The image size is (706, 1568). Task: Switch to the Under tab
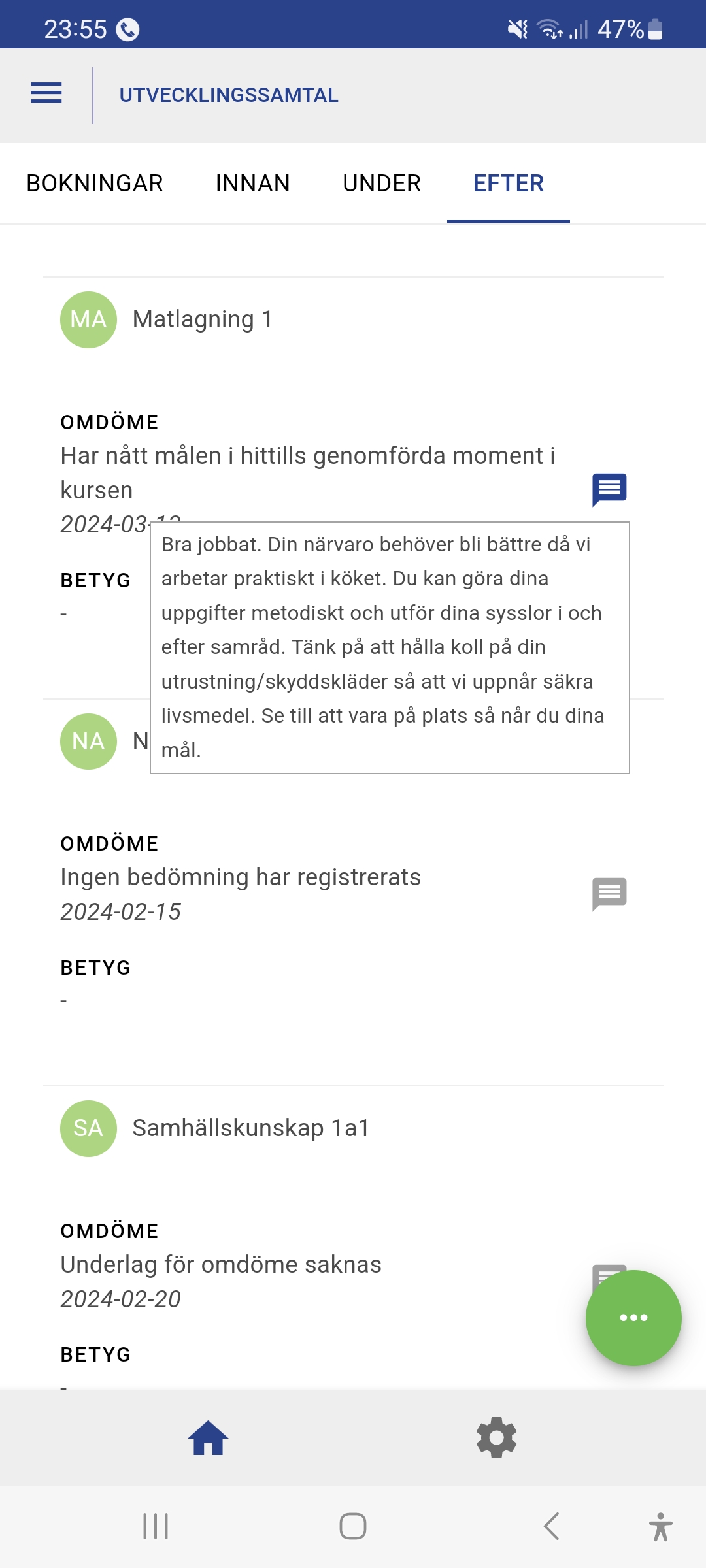click(382, 184)
